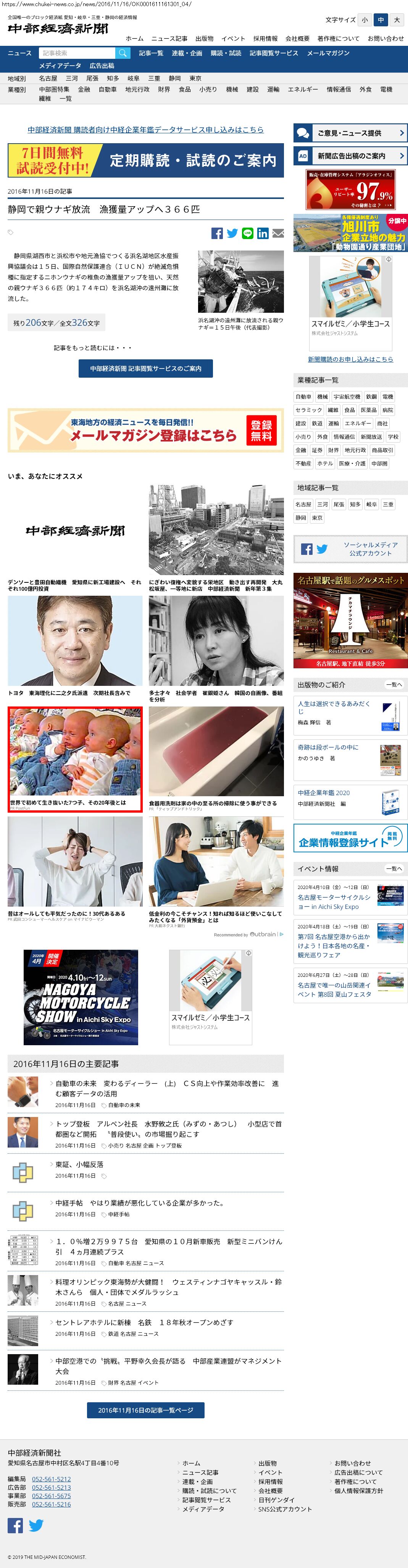Open 新聞広告出稿のご案内 panel
Viewport: 408px width, 1568px height.
tap(350, 156)
